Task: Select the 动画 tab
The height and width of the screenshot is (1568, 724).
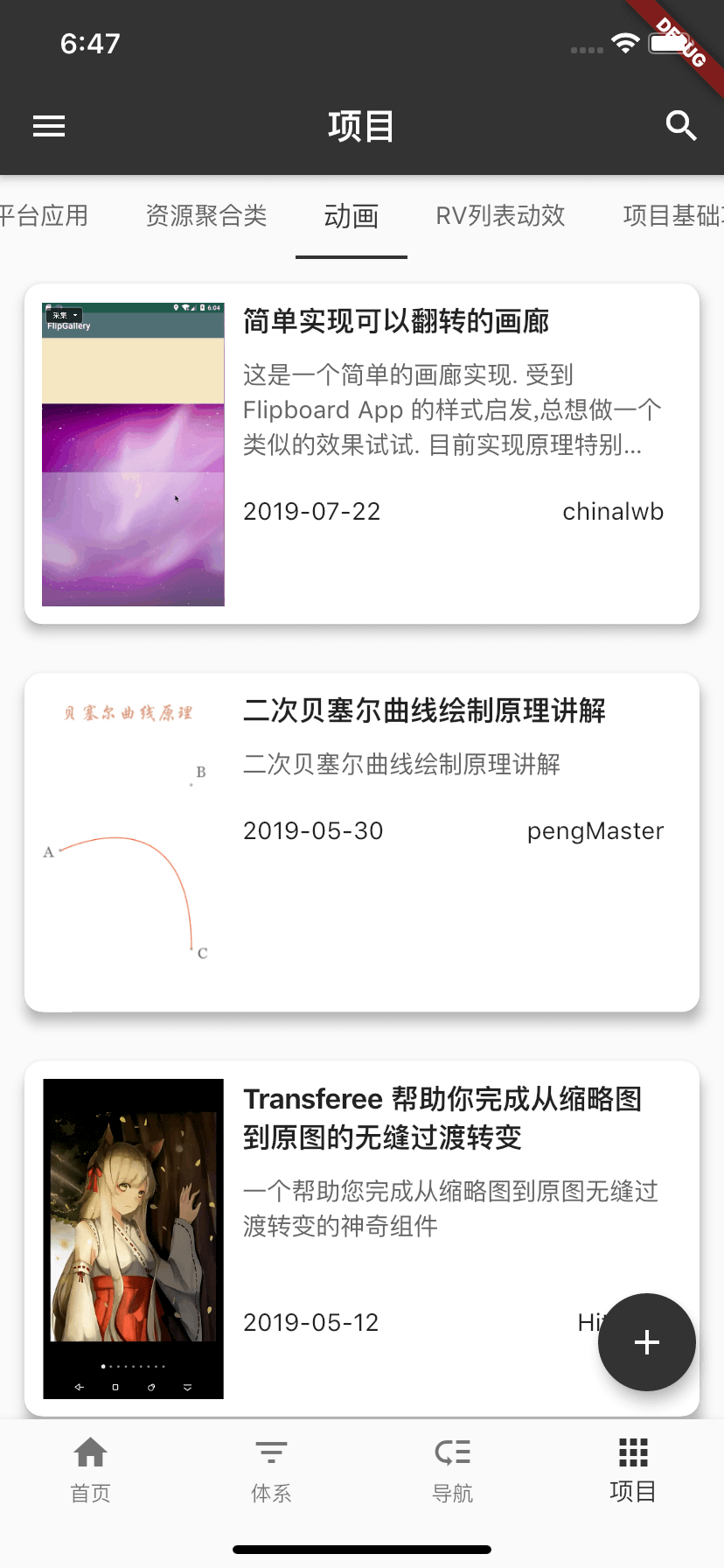Action: (x=351, y=216)
